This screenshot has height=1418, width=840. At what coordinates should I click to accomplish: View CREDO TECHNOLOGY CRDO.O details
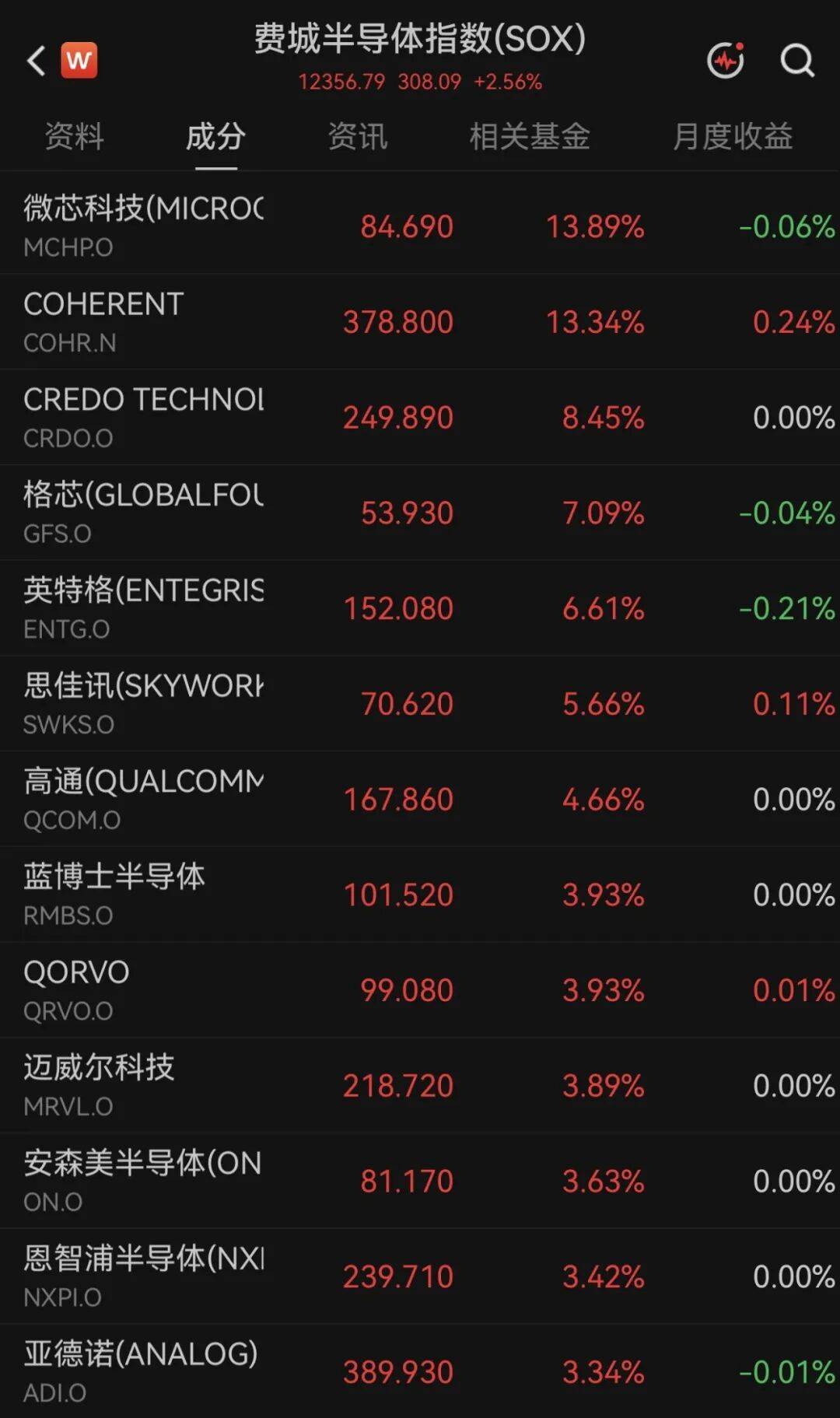click(x=420, y=417)
